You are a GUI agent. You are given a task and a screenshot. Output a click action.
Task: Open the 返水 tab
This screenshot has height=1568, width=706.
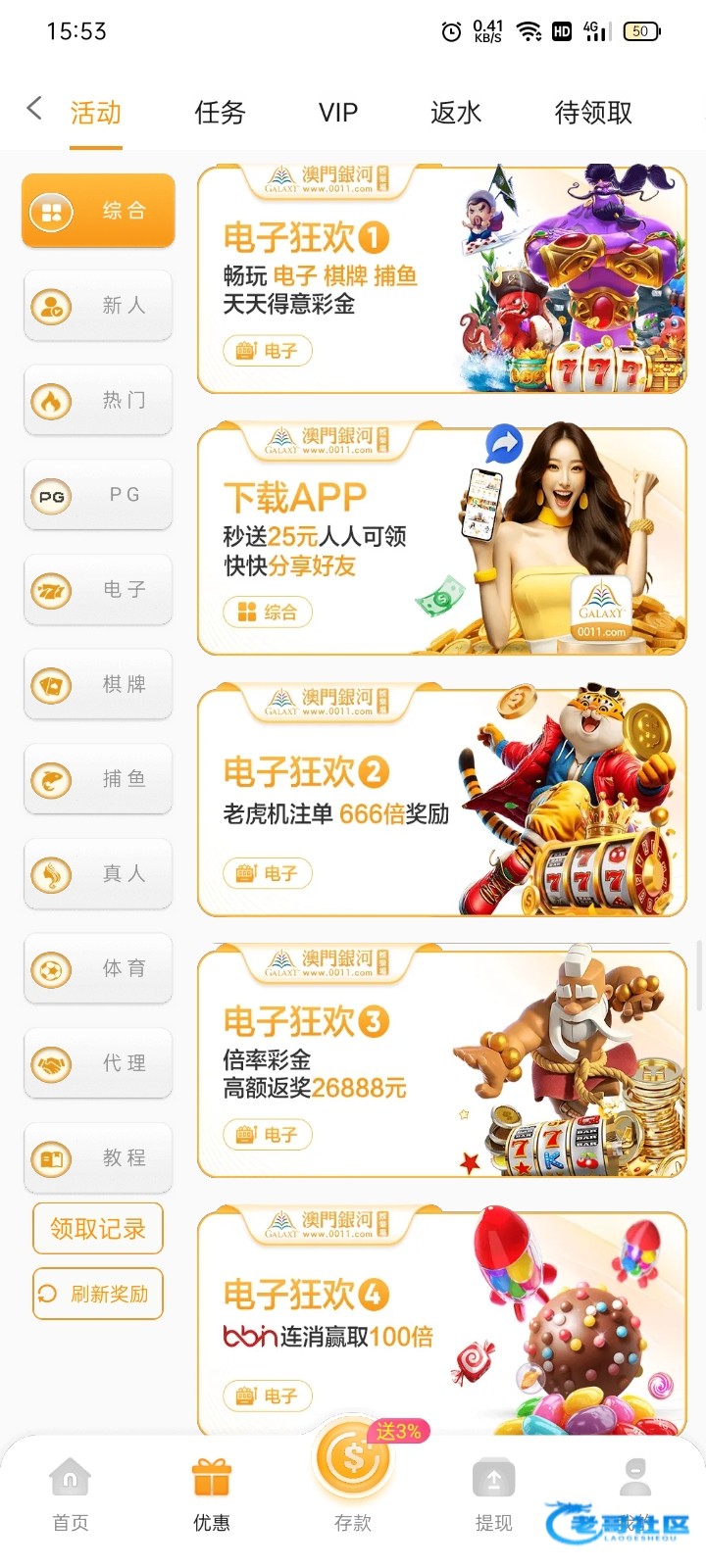[x=456, y=113]
